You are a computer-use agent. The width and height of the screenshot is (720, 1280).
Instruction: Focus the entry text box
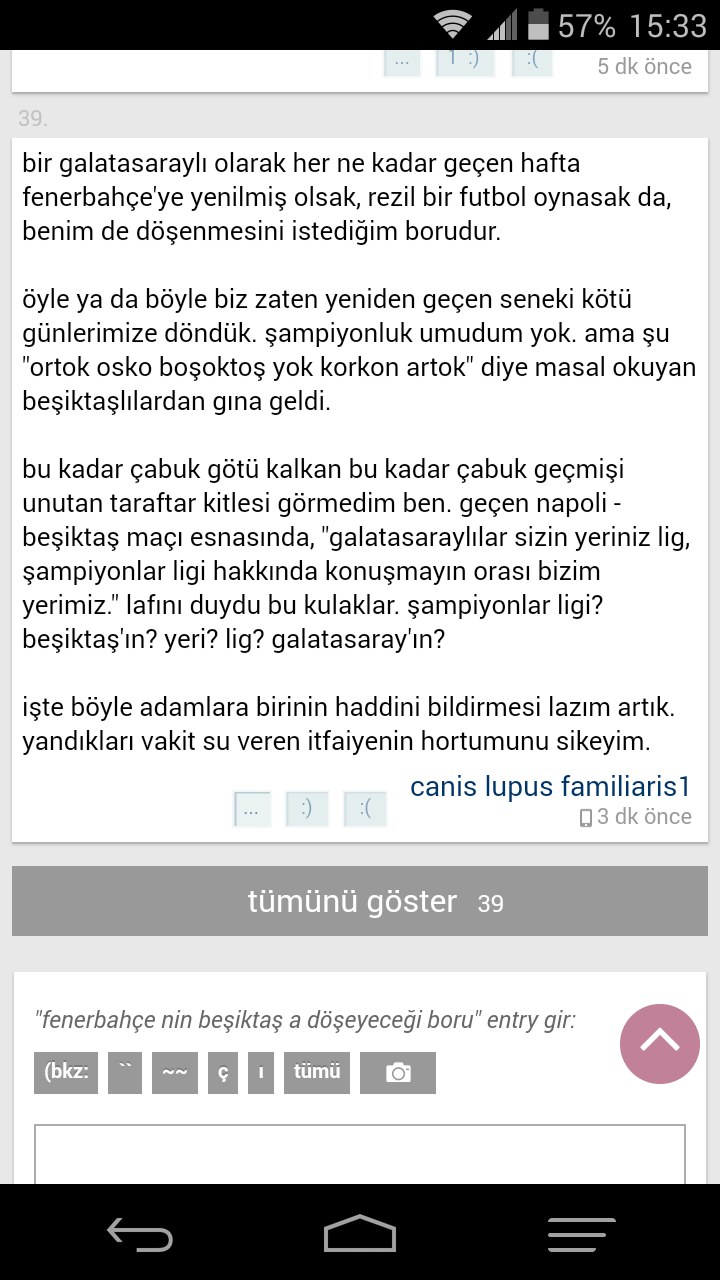tap(360, 1154)
